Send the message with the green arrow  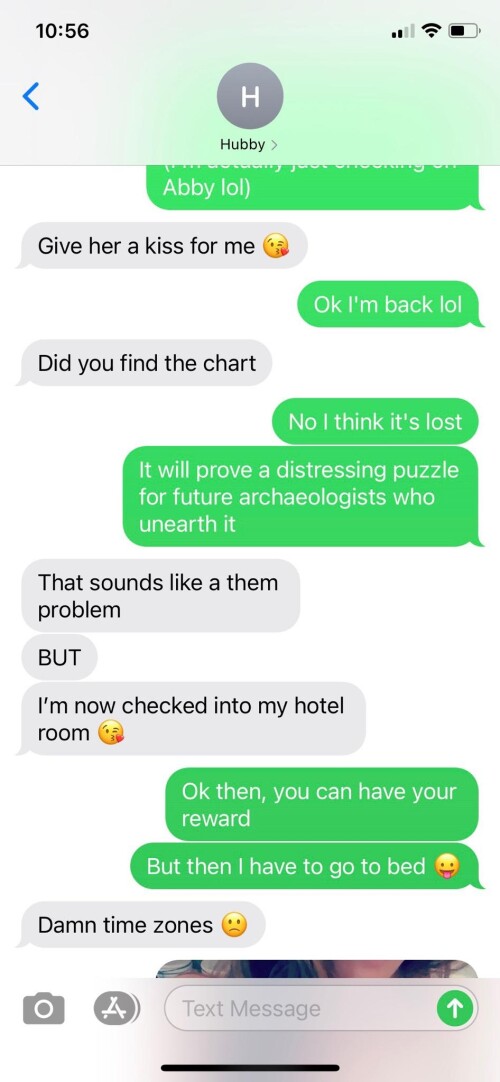(x=455, y=1008)
